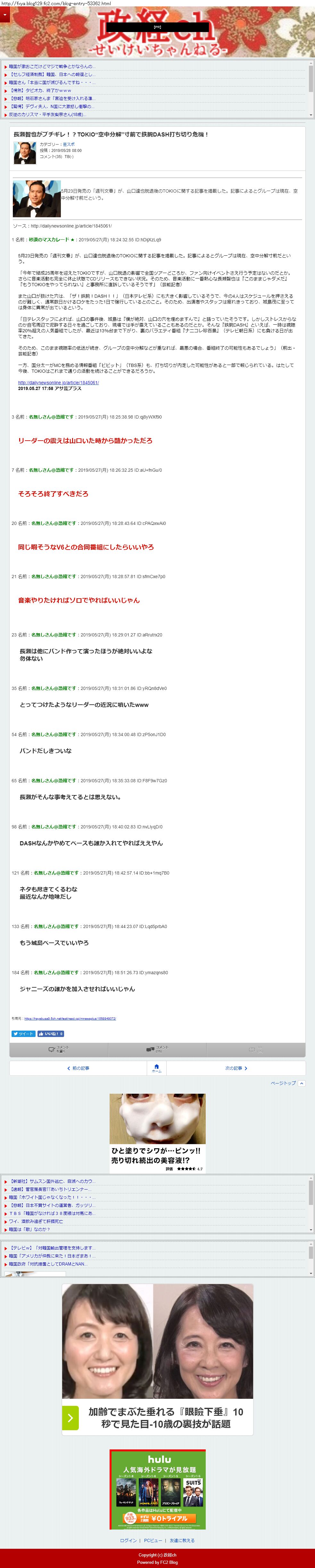315x1568 pixels.
Task: Tap the ログイン link in footer
Action: (128, 1541)
